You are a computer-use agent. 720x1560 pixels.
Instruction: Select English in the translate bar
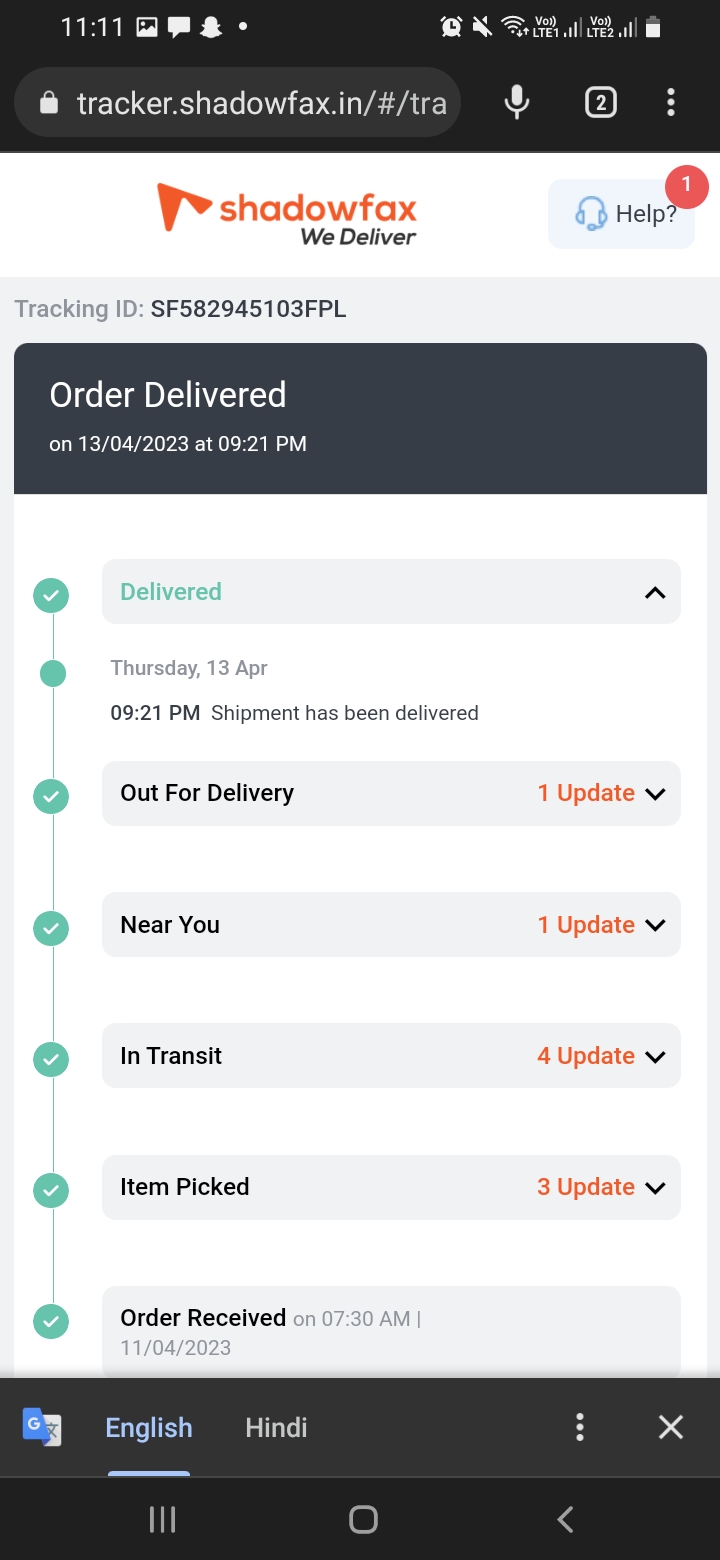point(149,1428)
